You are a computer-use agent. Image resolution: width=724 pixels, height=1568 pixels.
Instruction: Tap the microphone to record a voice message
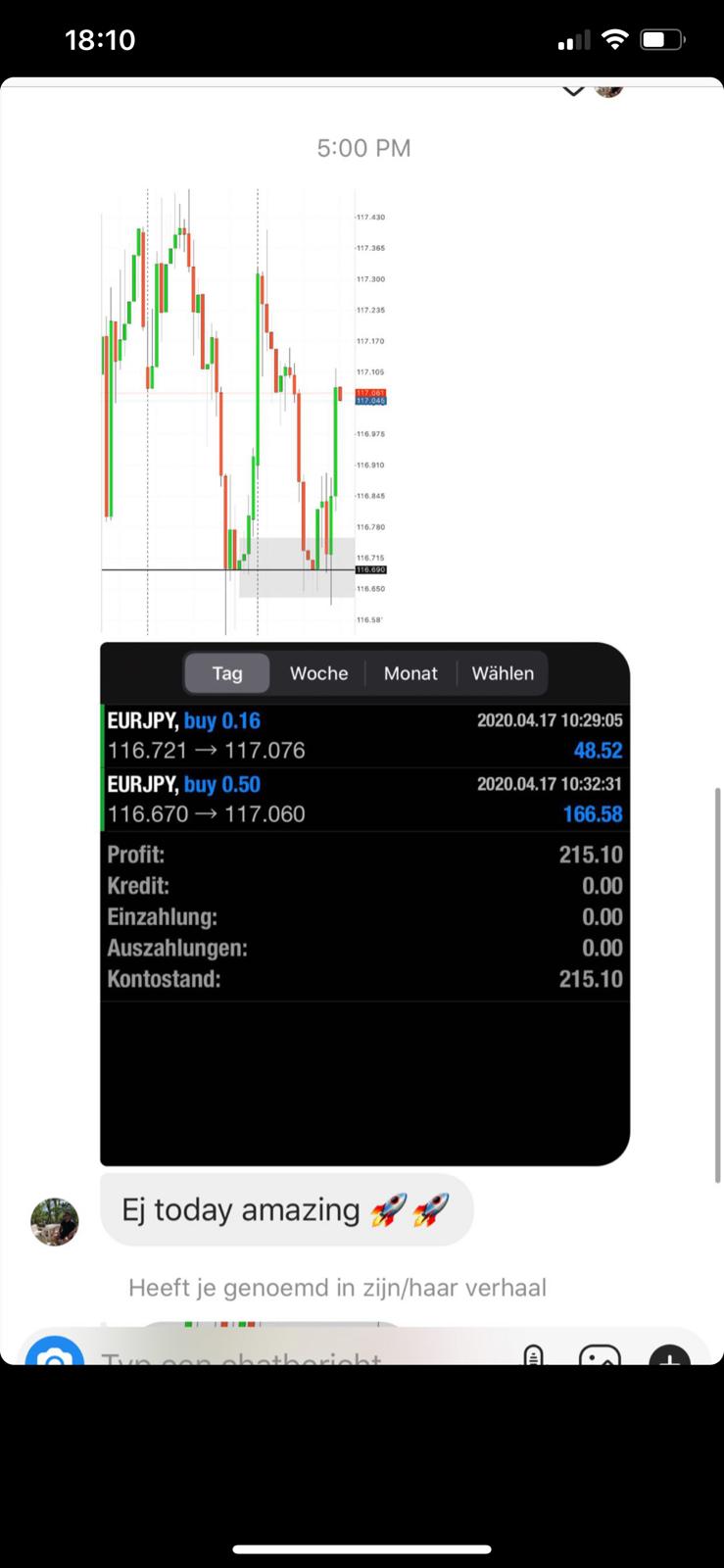533,1356
